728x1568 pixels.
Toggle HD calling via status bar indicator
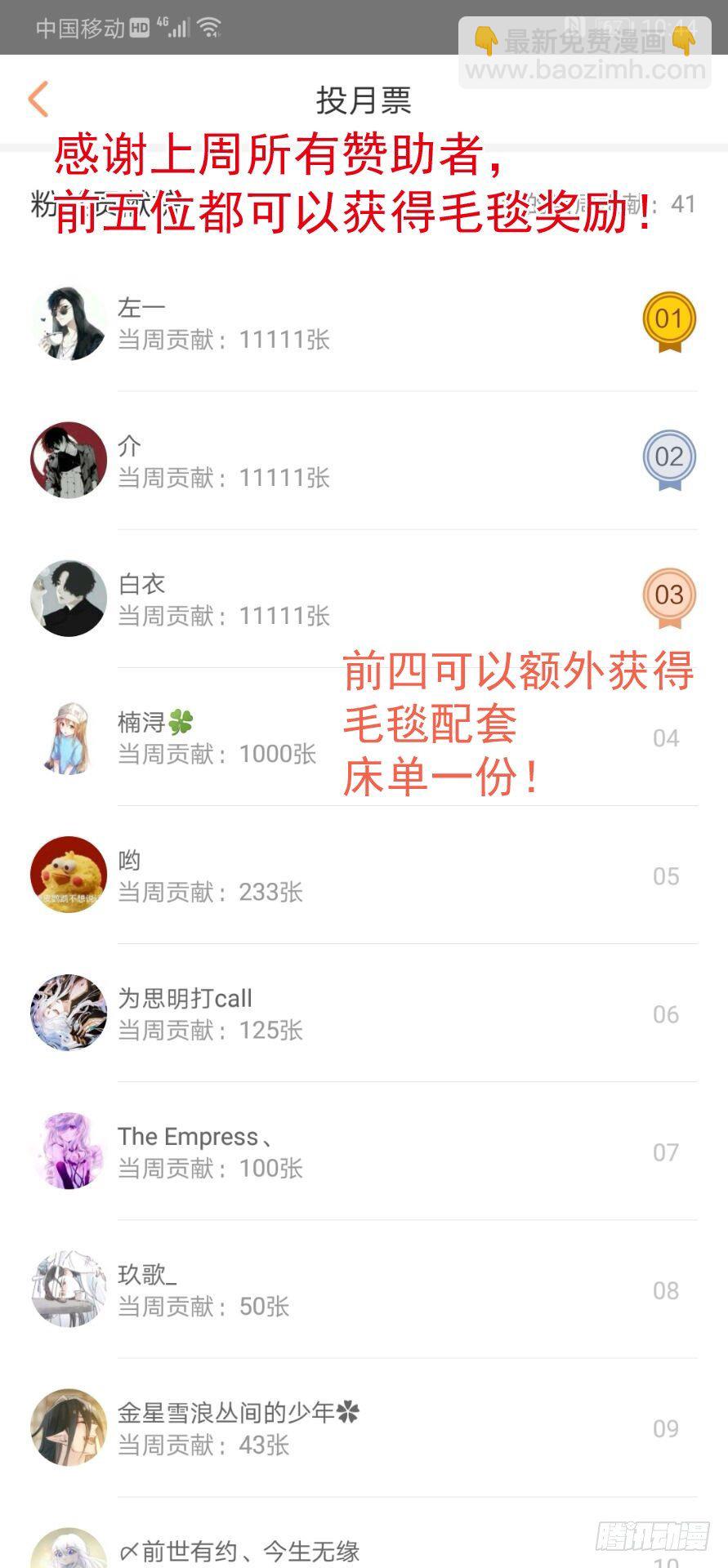tap(141, 26)
